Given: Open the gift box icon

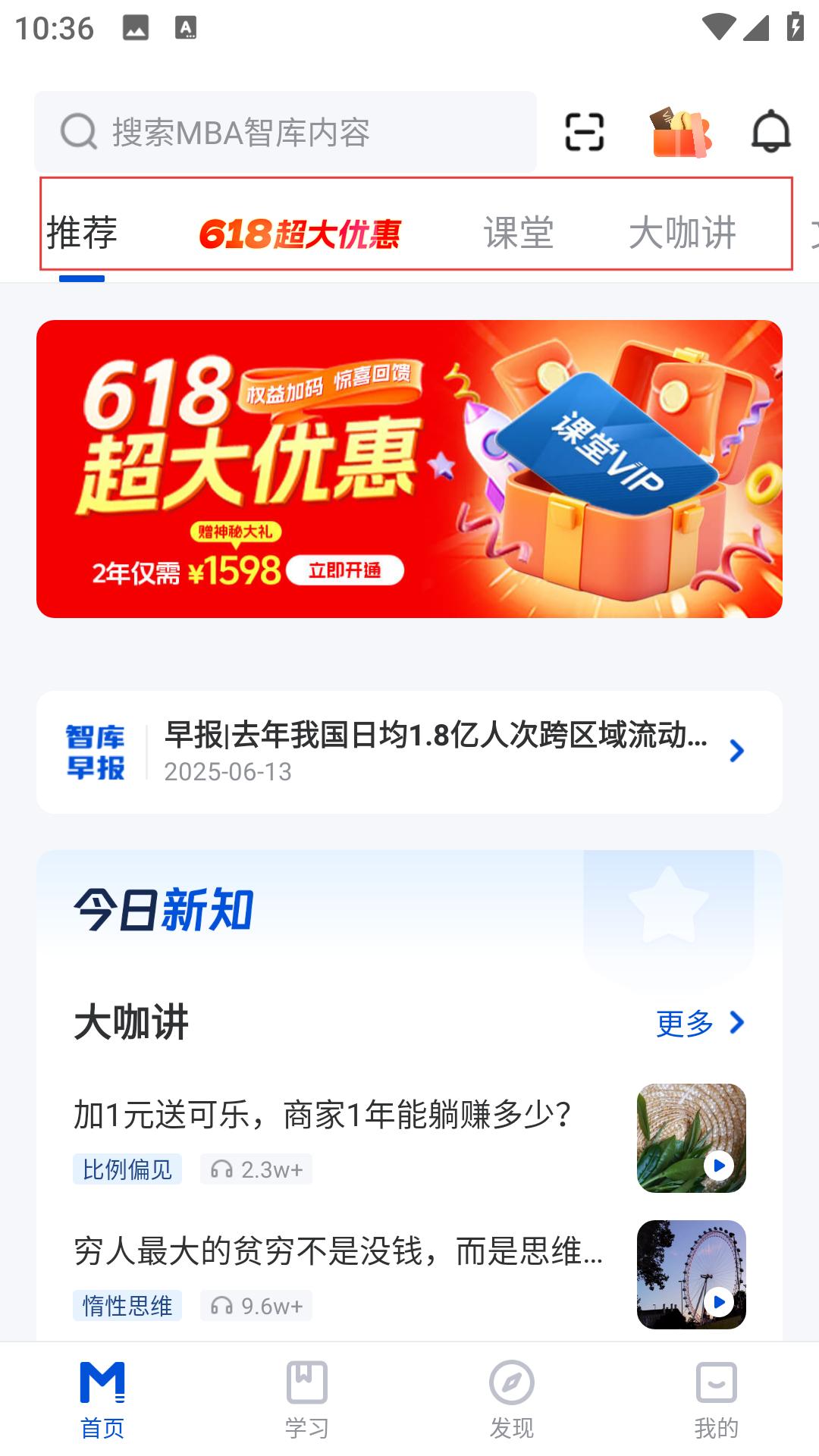Looking at the screenshot, I should pos(680,133).
